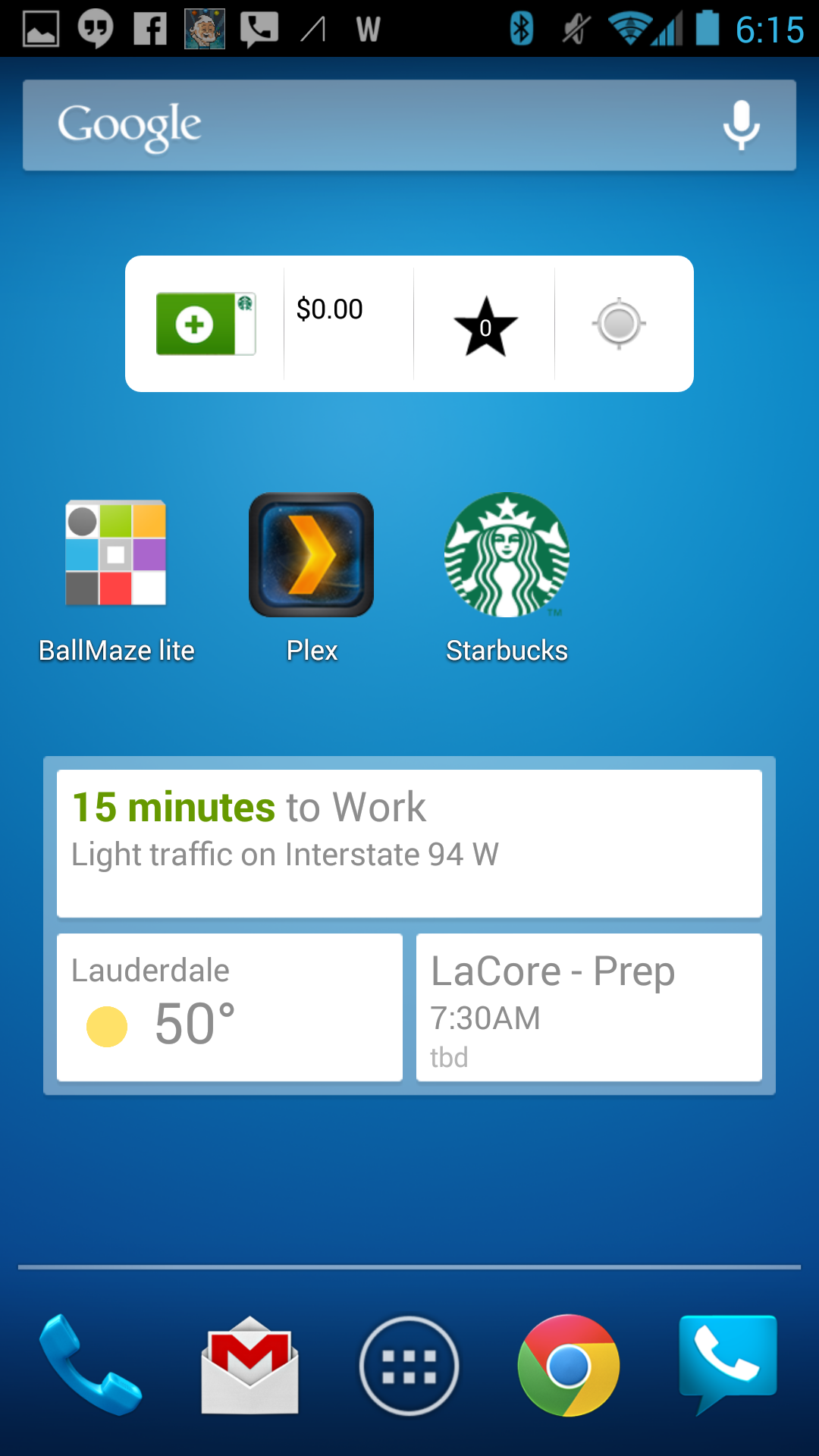Start voice search with the microphone
This screenshot has width=819, height=1456.
[x=741, y=125]
